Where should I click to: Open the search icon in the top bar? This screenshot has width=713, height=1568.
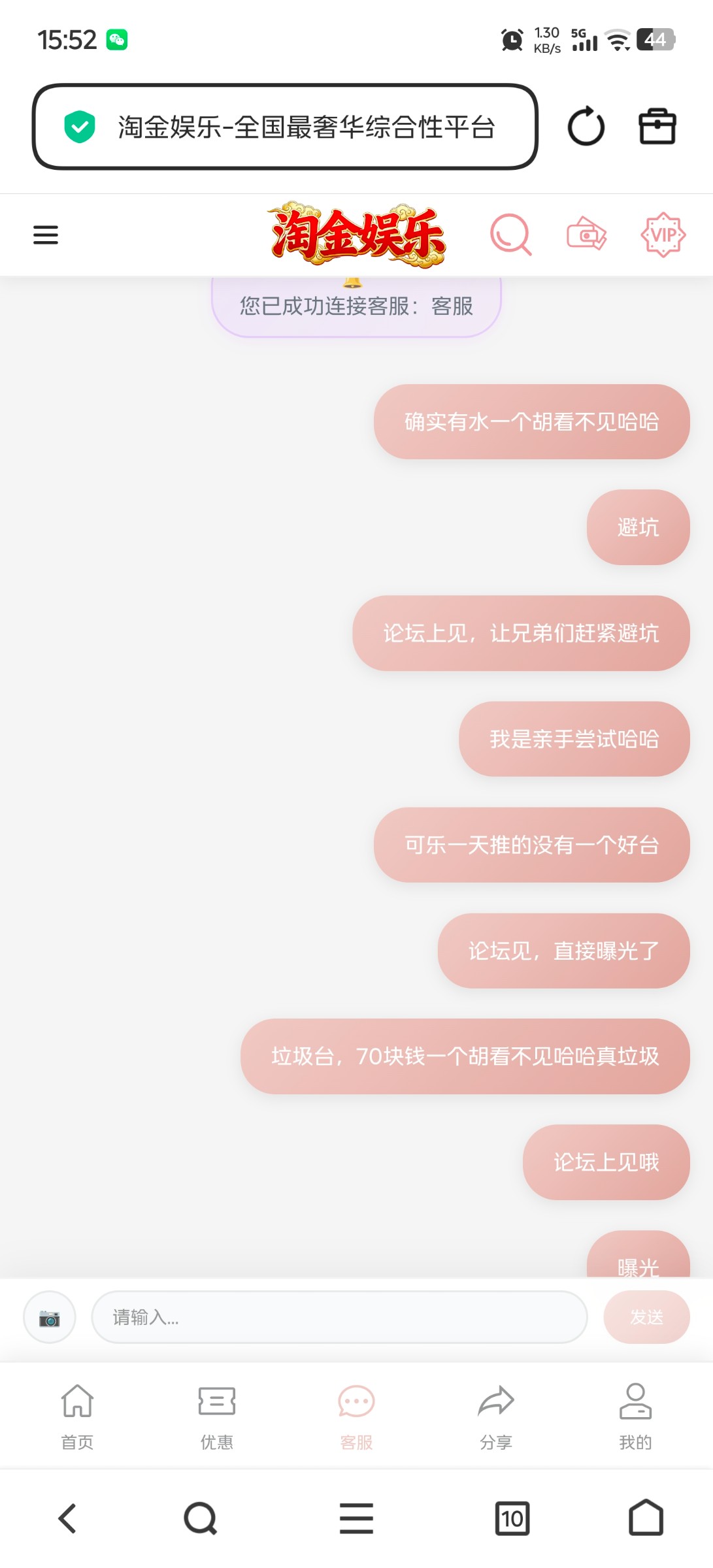pyautogui.click(x=510, y=234)
